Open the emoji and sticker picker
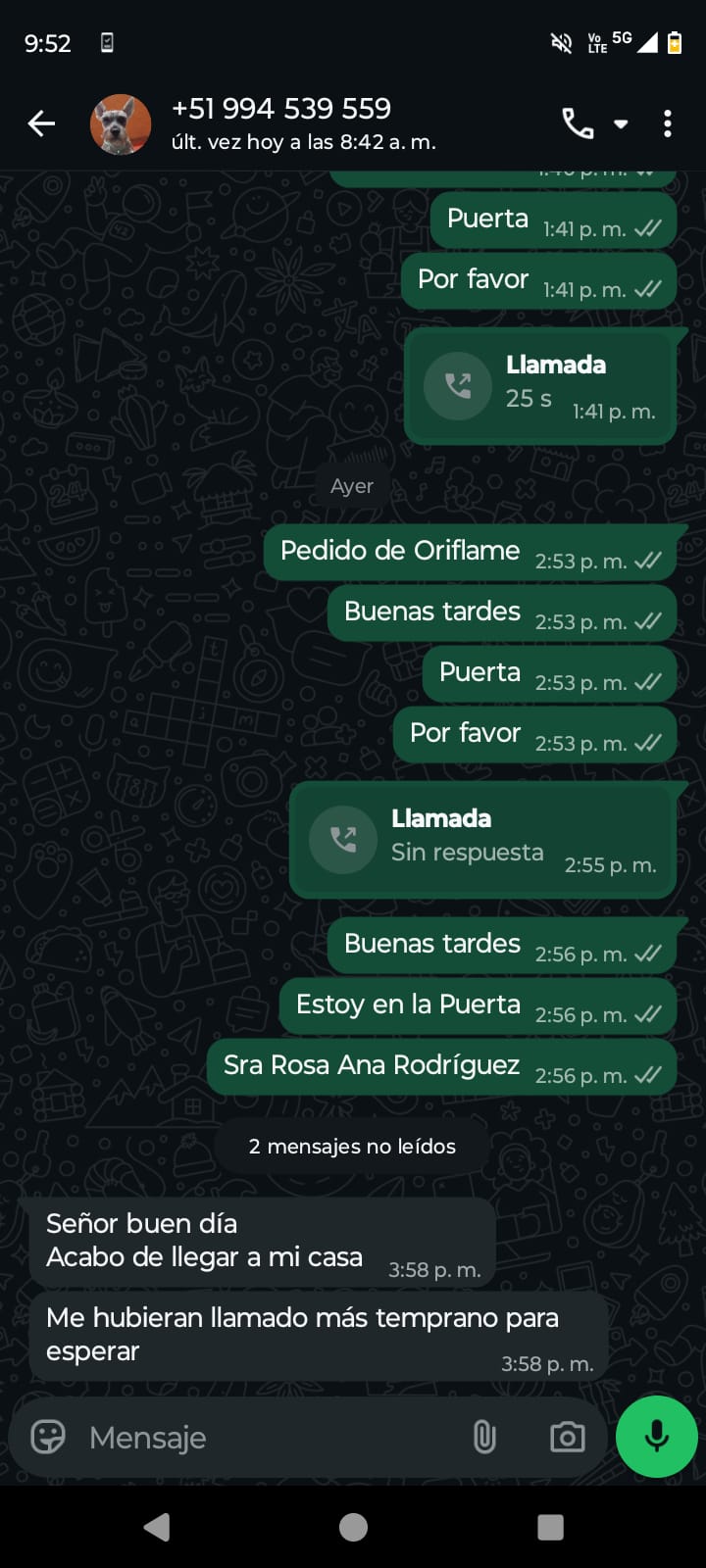 (48, 1437)
